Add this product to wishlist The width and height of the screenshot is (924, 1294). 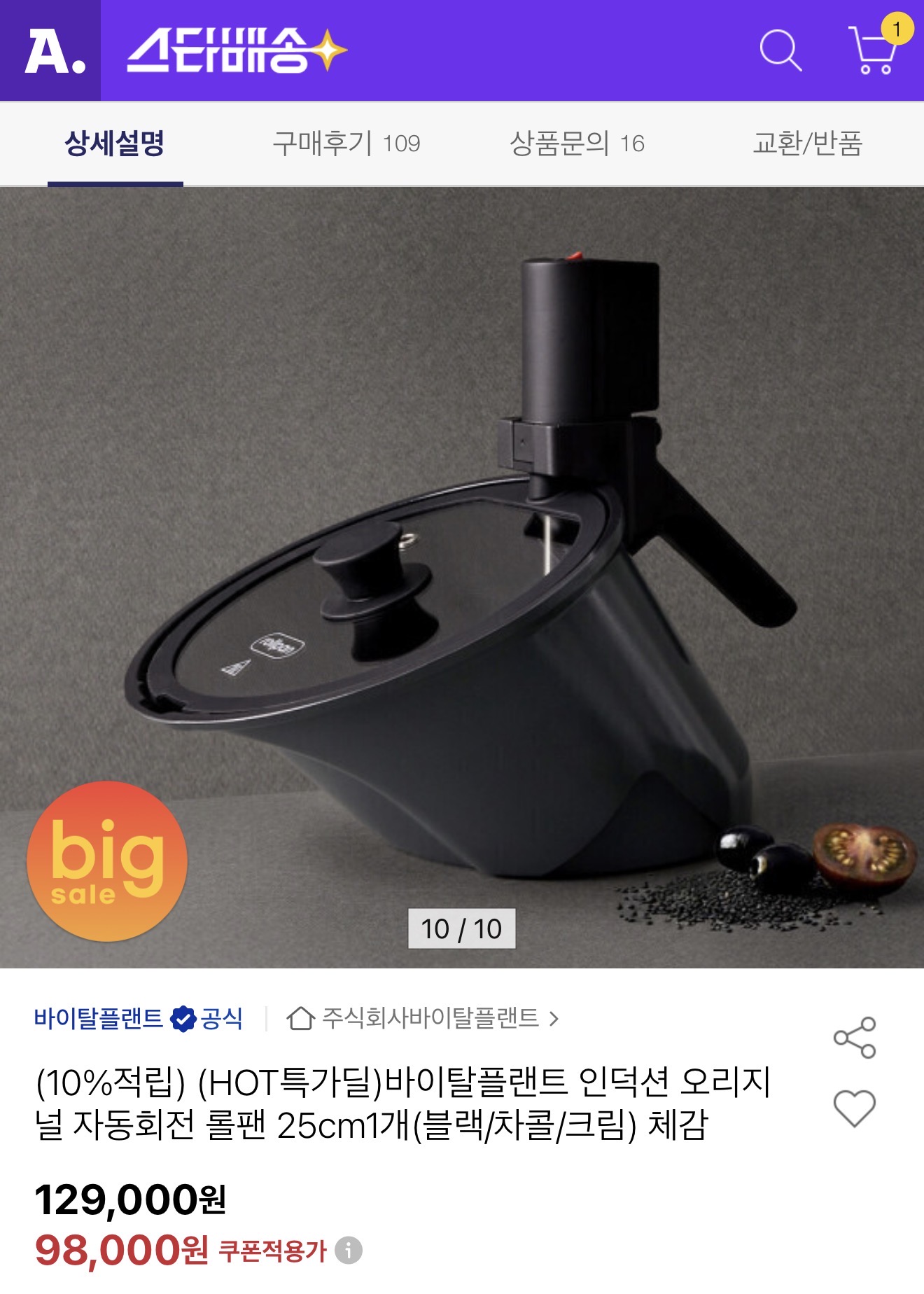tap(854, 1108)
